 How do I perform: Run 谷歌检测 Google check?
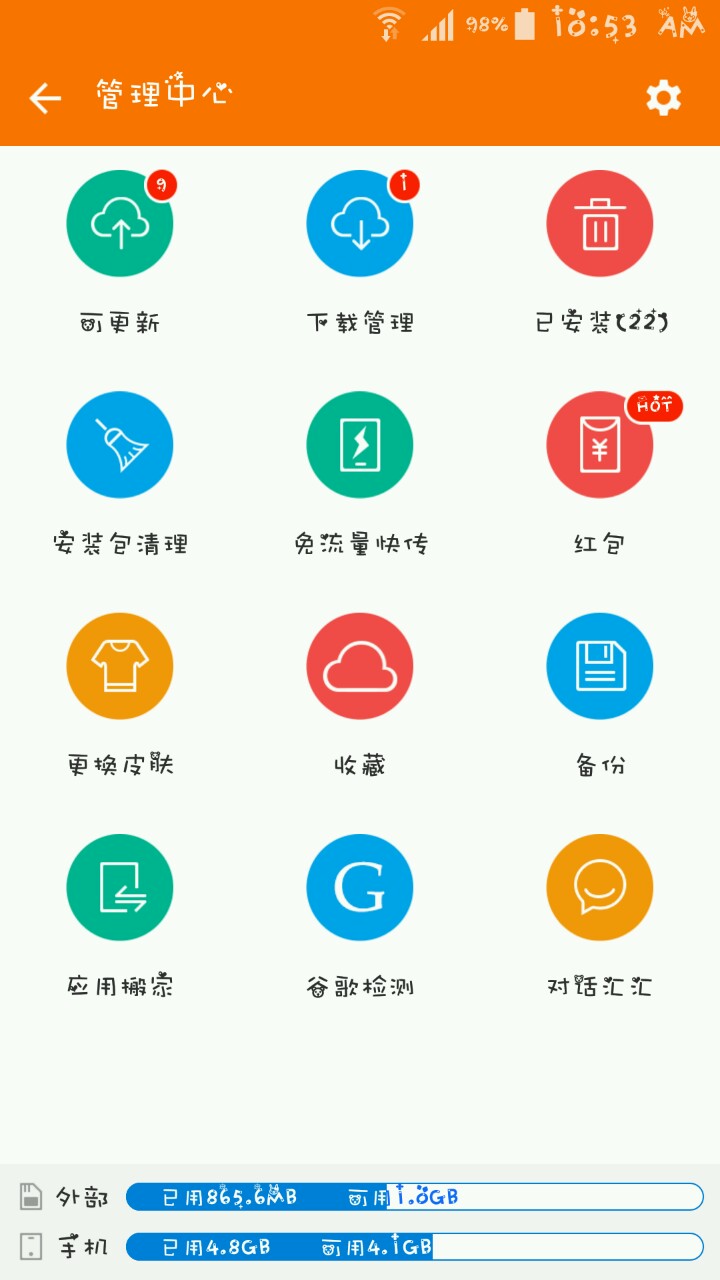click(x=360, y=887)
